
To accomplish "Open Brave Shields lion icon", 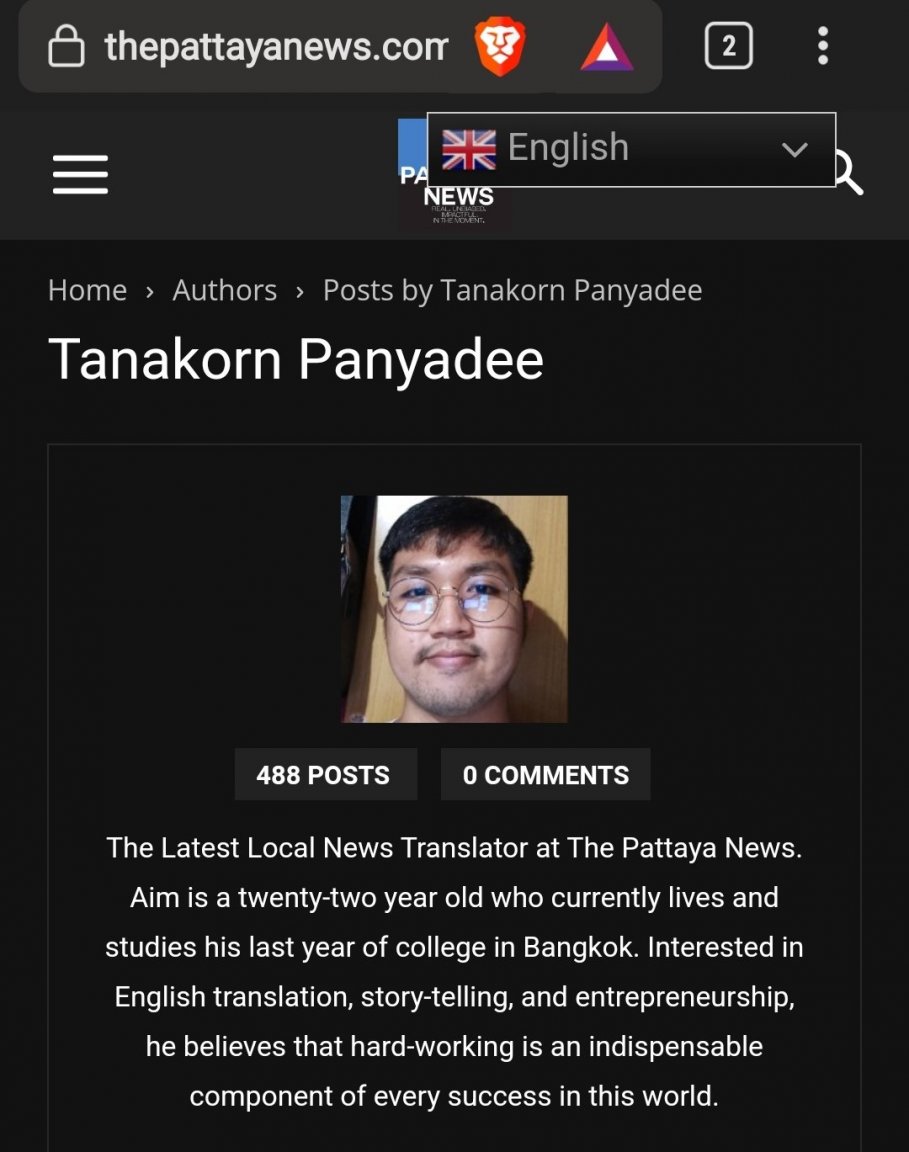I will 500,47.
